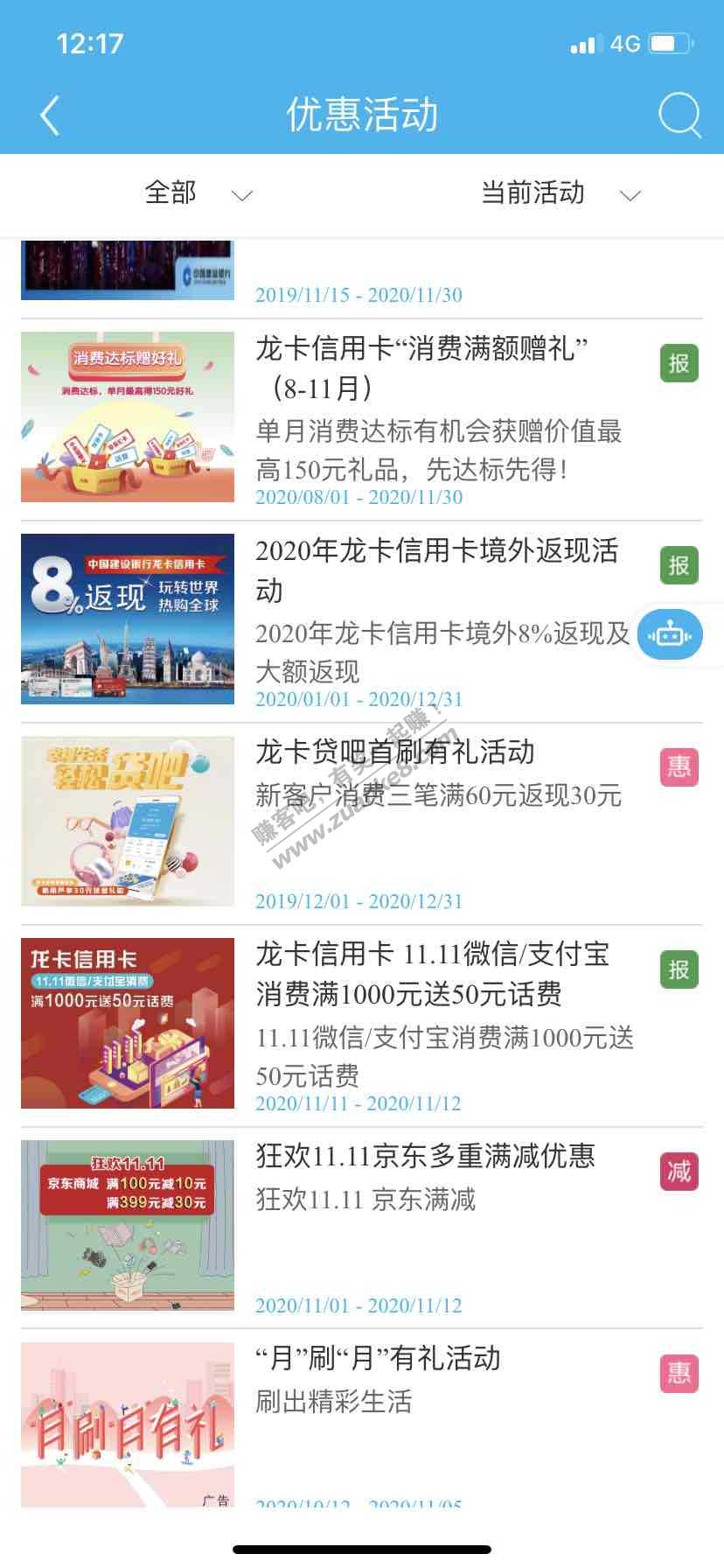Open 龙卡信用卡“消费满额赠礼” activity
The height and width of the screenshot is (1568, 724).
[x=421, y=367]
